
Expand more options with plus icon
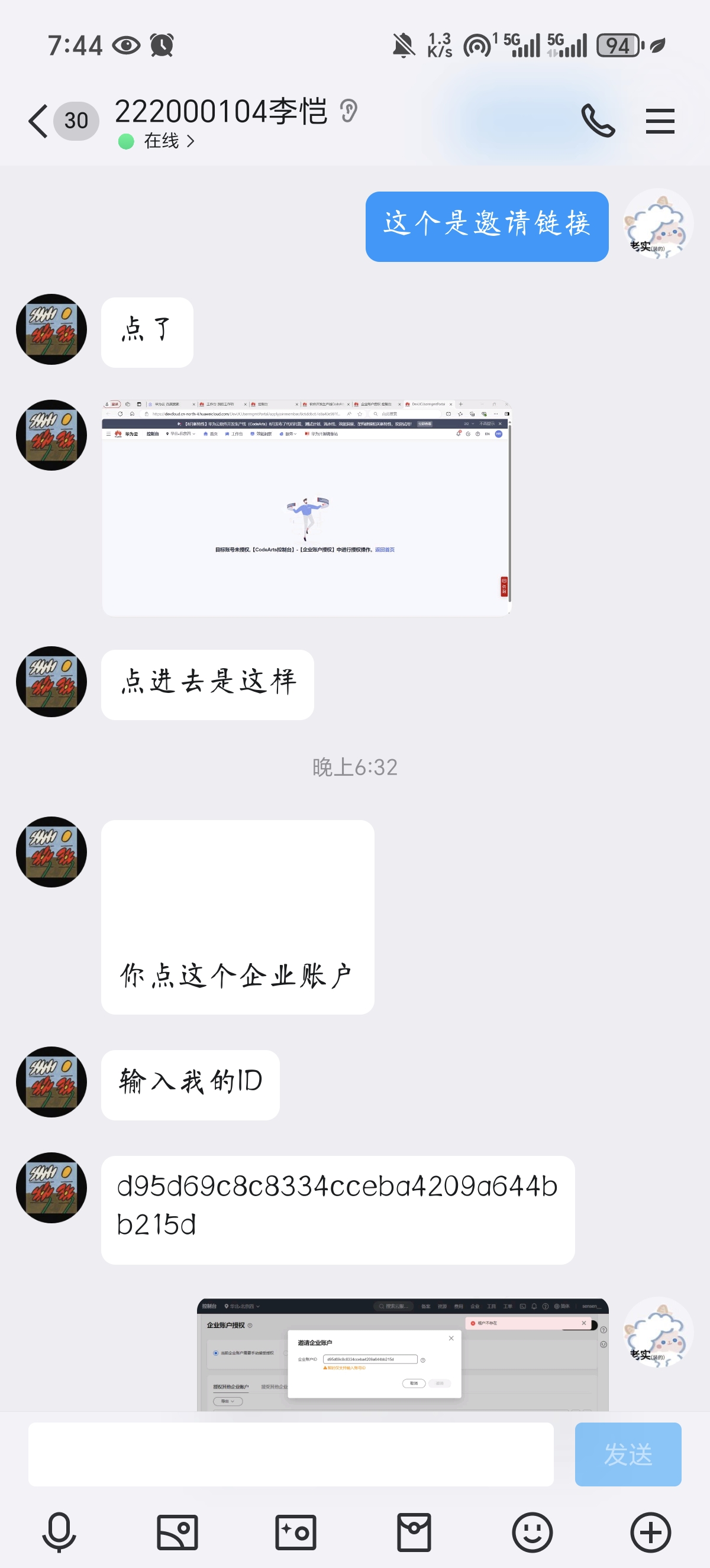coord(650,1531)
